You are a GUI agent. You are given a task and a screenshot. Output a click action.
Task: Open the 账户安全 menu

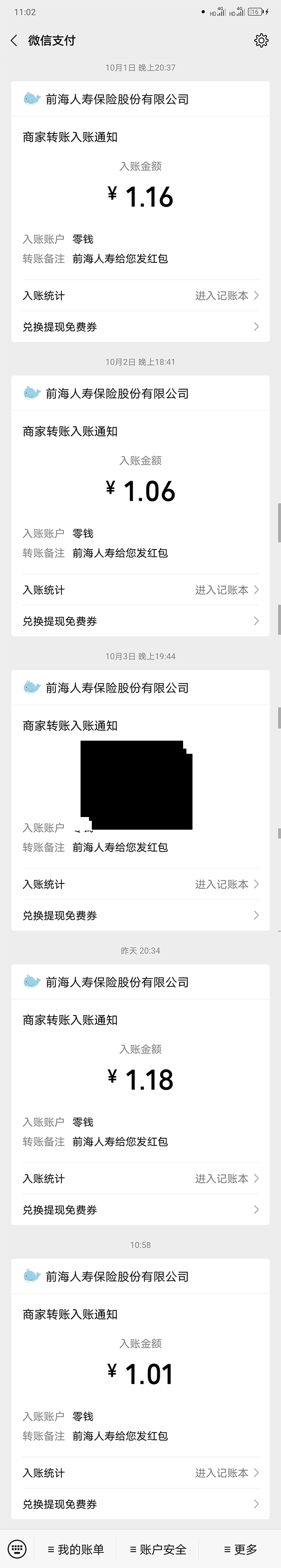click(158, 1550)
